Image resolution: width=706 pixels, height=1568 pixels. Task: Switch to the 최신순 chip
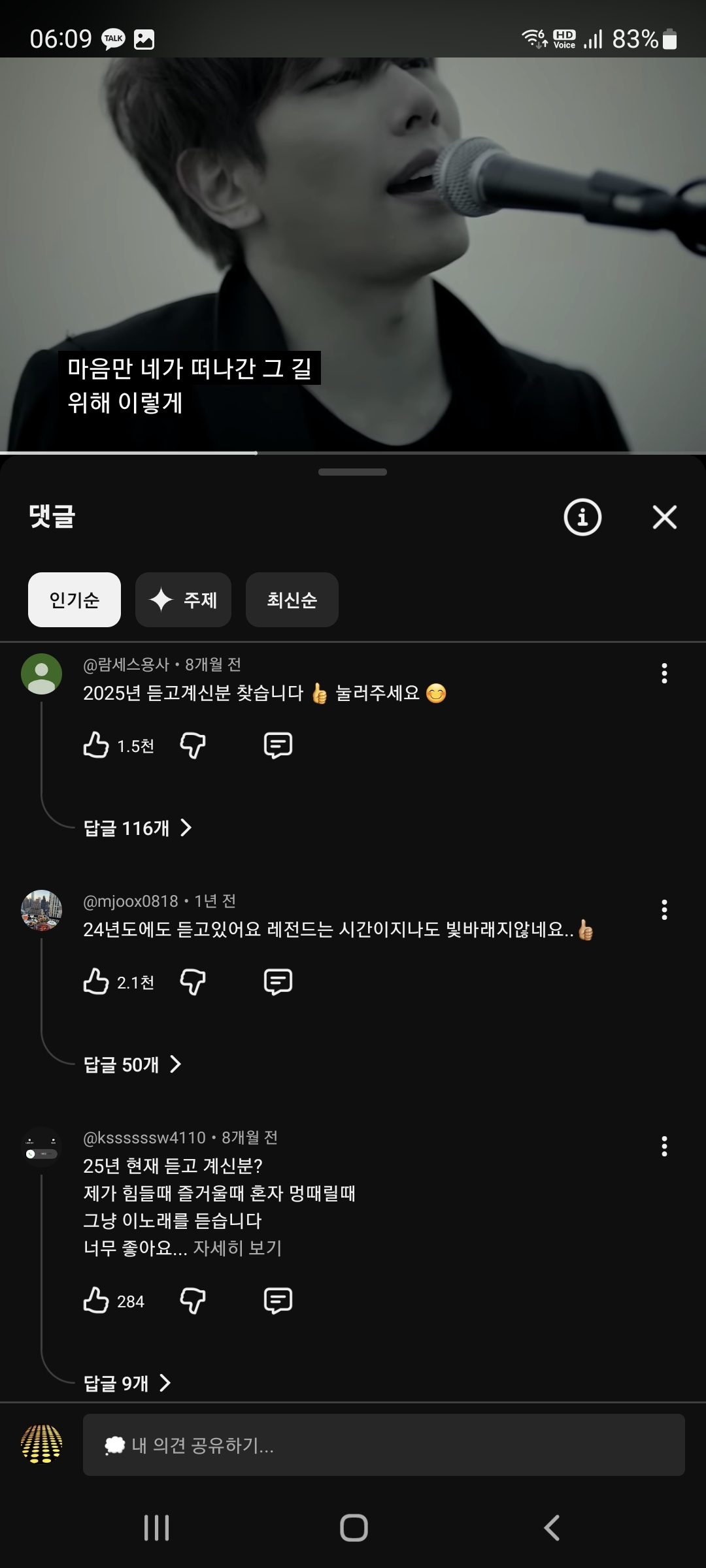tap(292, 600)
